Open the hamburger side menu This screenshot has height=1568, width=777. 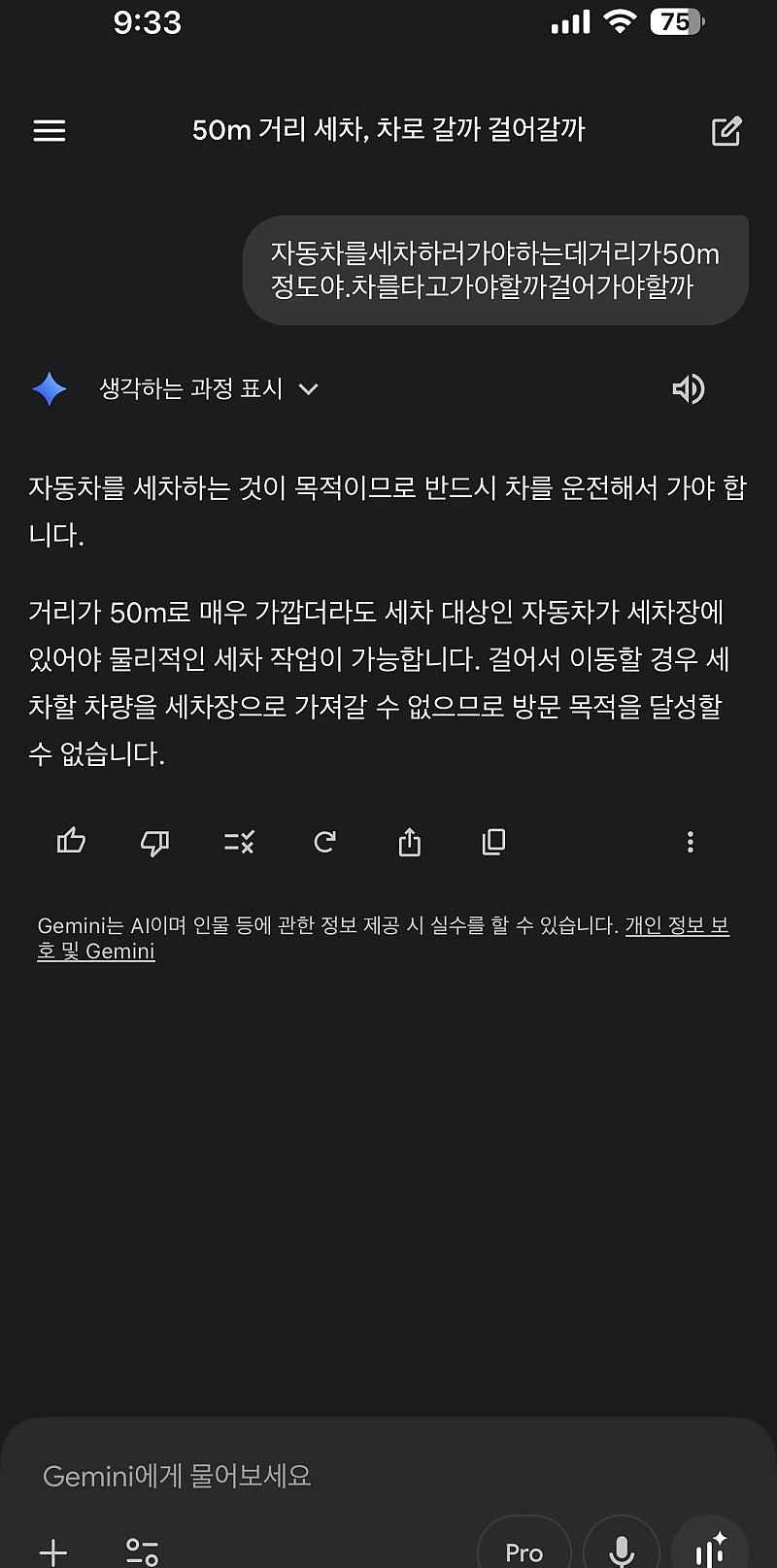click(x=50, y=131)
